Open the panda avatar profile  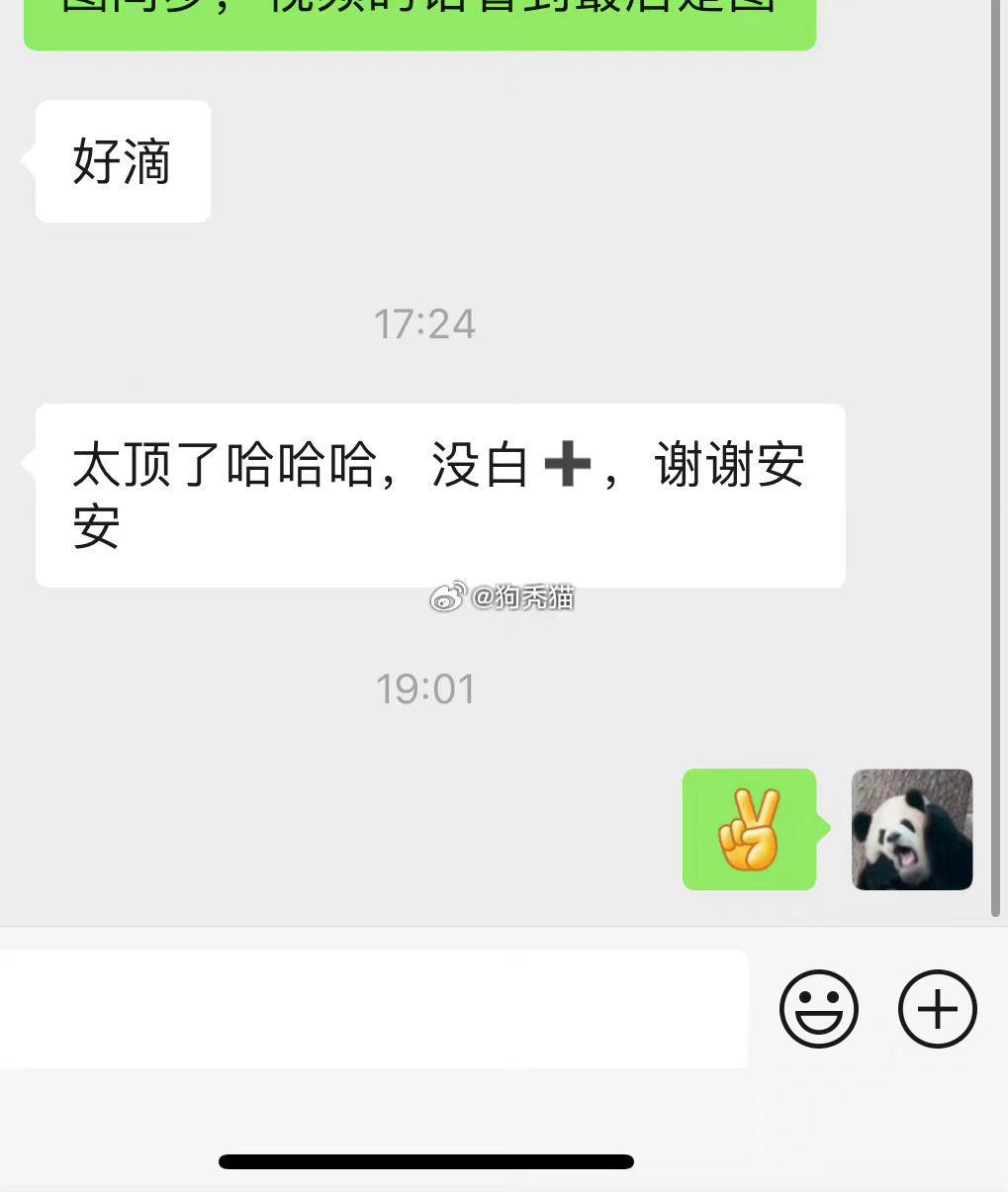tap(911, 829)
